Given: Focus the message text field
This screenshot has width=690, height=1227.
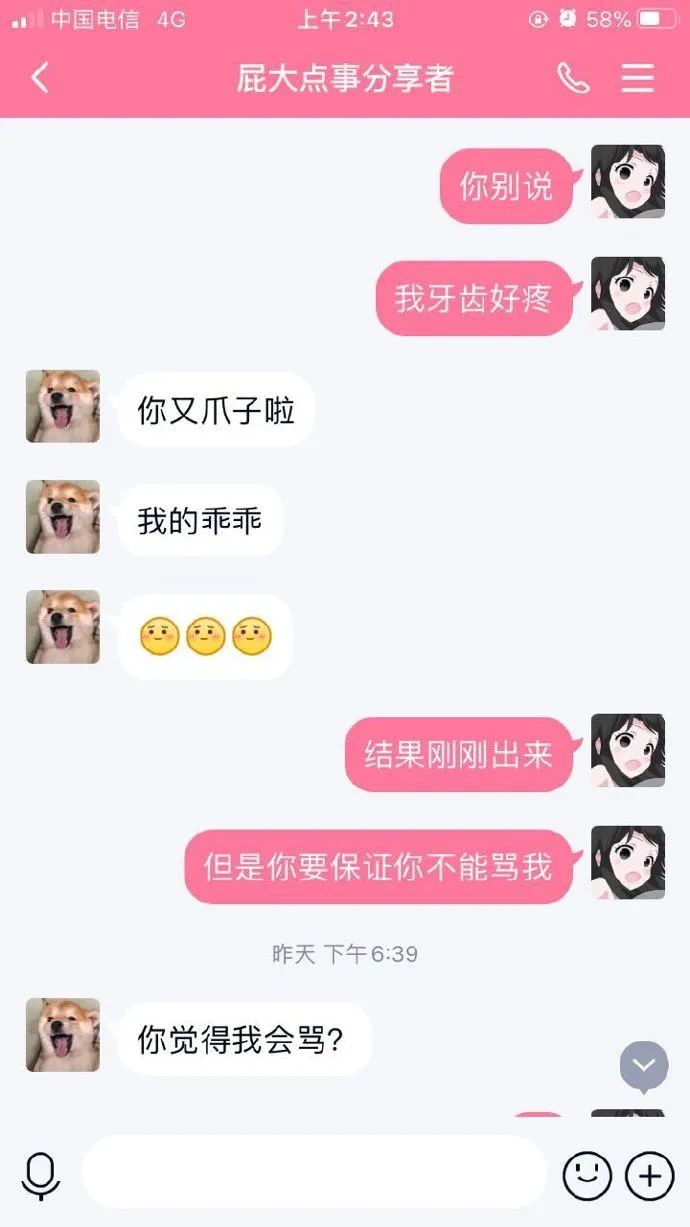Looking at the screenshot, I should click(314, 1172).
